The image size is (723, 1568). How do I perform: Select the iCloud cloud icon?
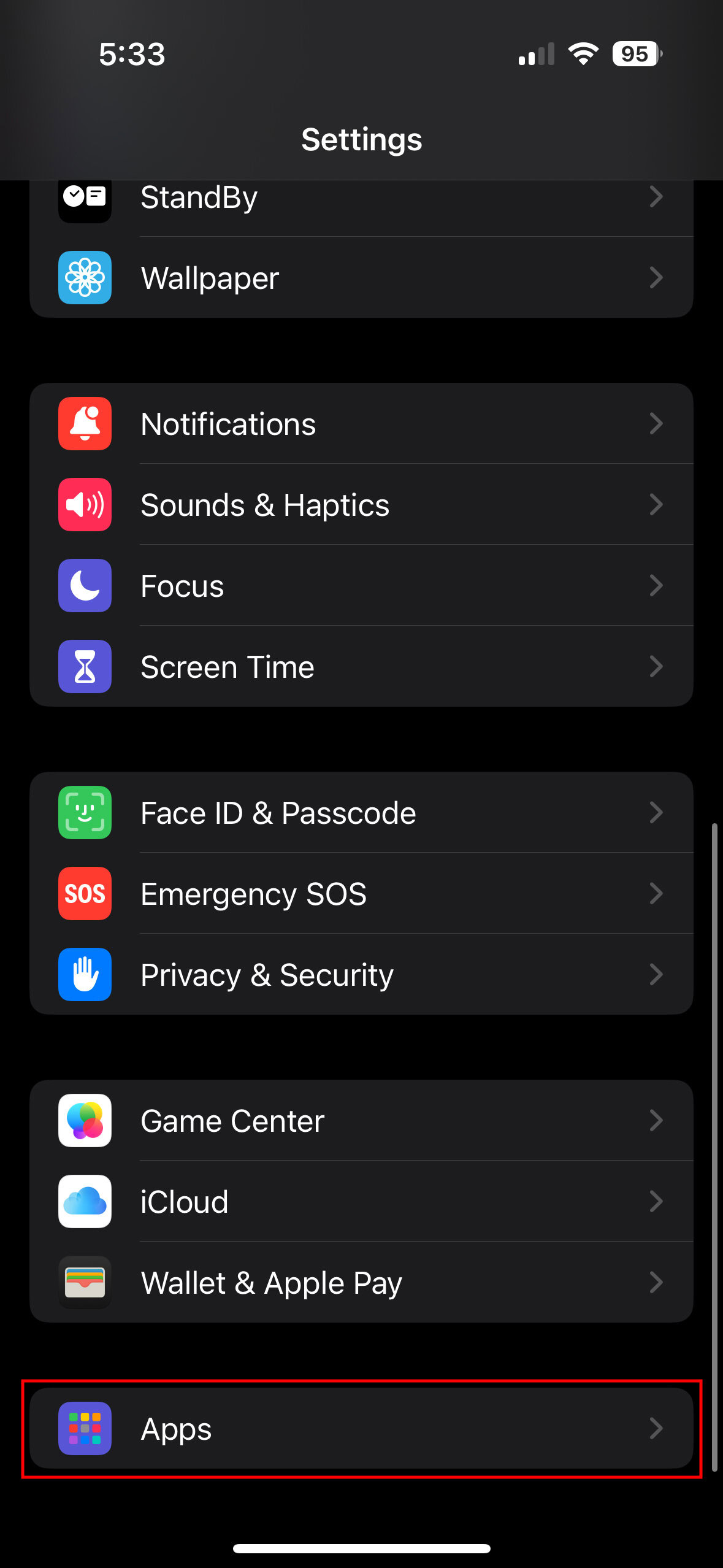coord(85,1202)
